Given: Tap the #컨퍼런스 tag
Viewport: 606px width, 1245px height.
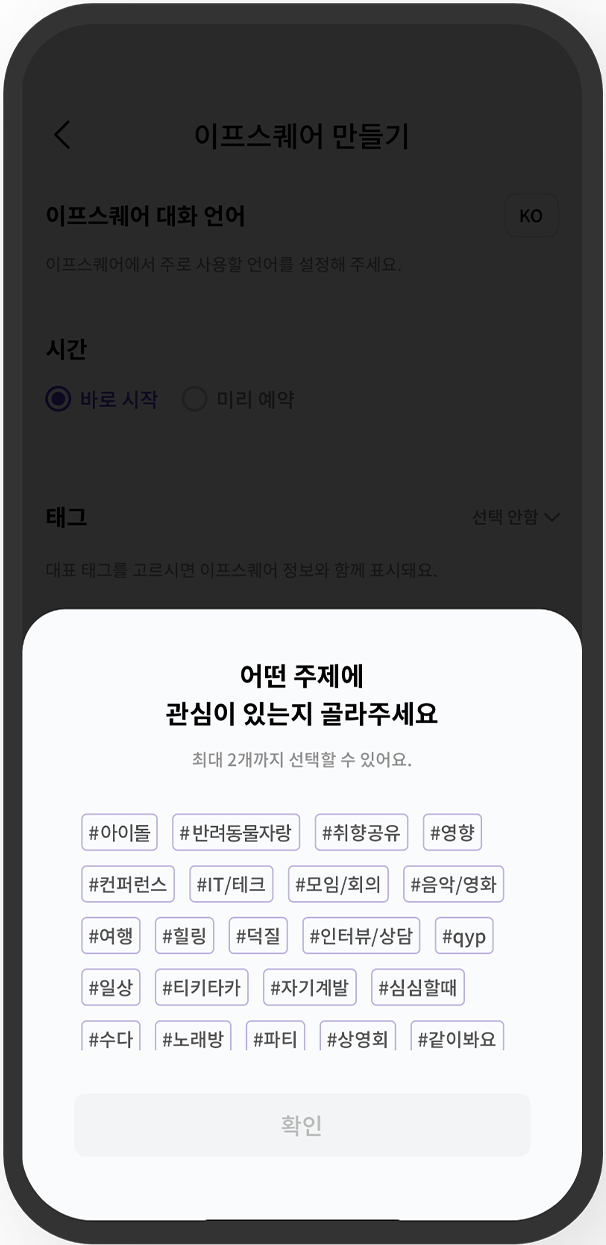Looking at the screenshot, I should [x=128, y=884].
